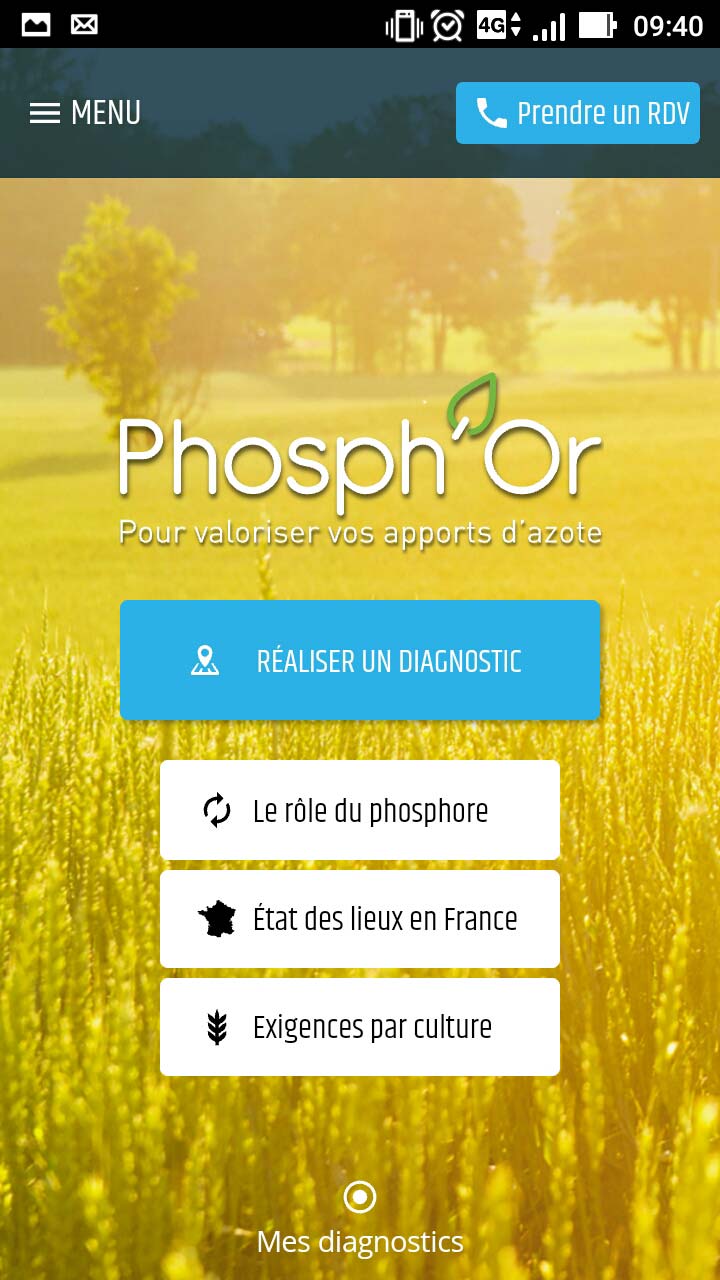Tap Prendre un RDV button
The image size is (720, 1280).
click(578, 113)
